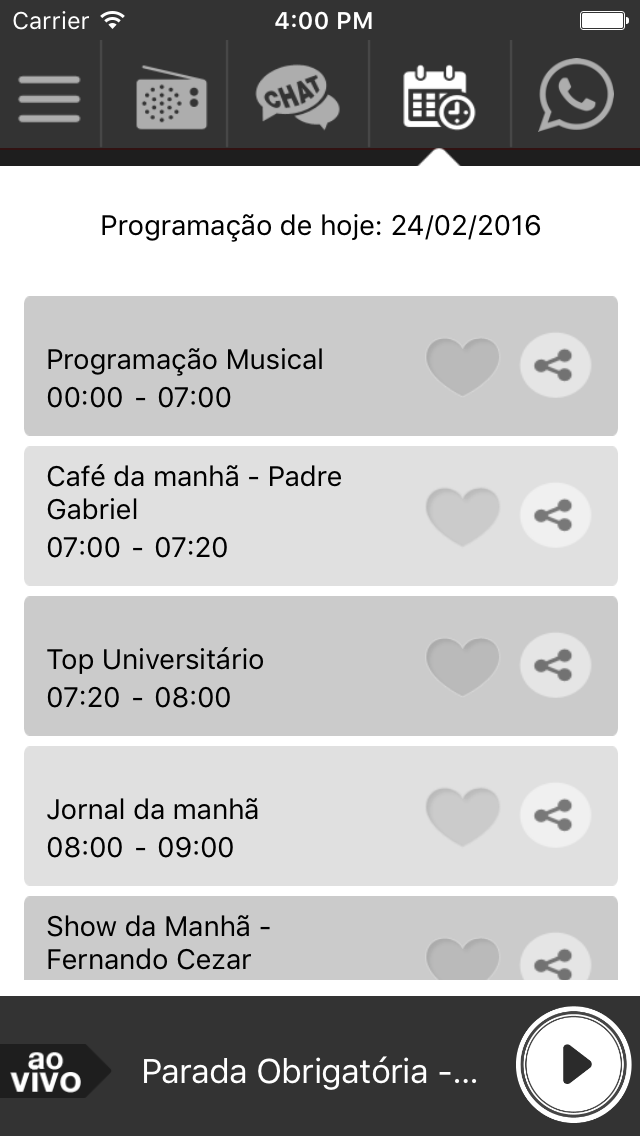Open the chat tab

pos(297,98)
